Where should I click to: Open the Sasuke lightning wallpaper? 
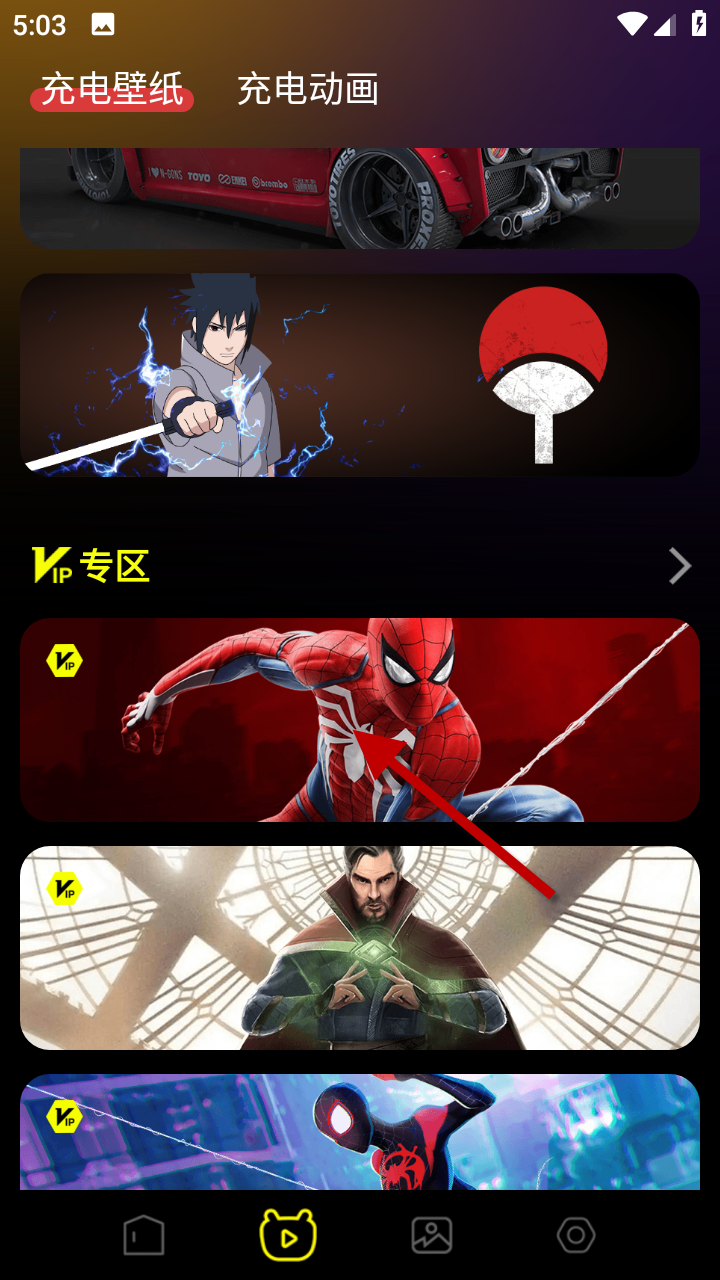coord(360,375)
